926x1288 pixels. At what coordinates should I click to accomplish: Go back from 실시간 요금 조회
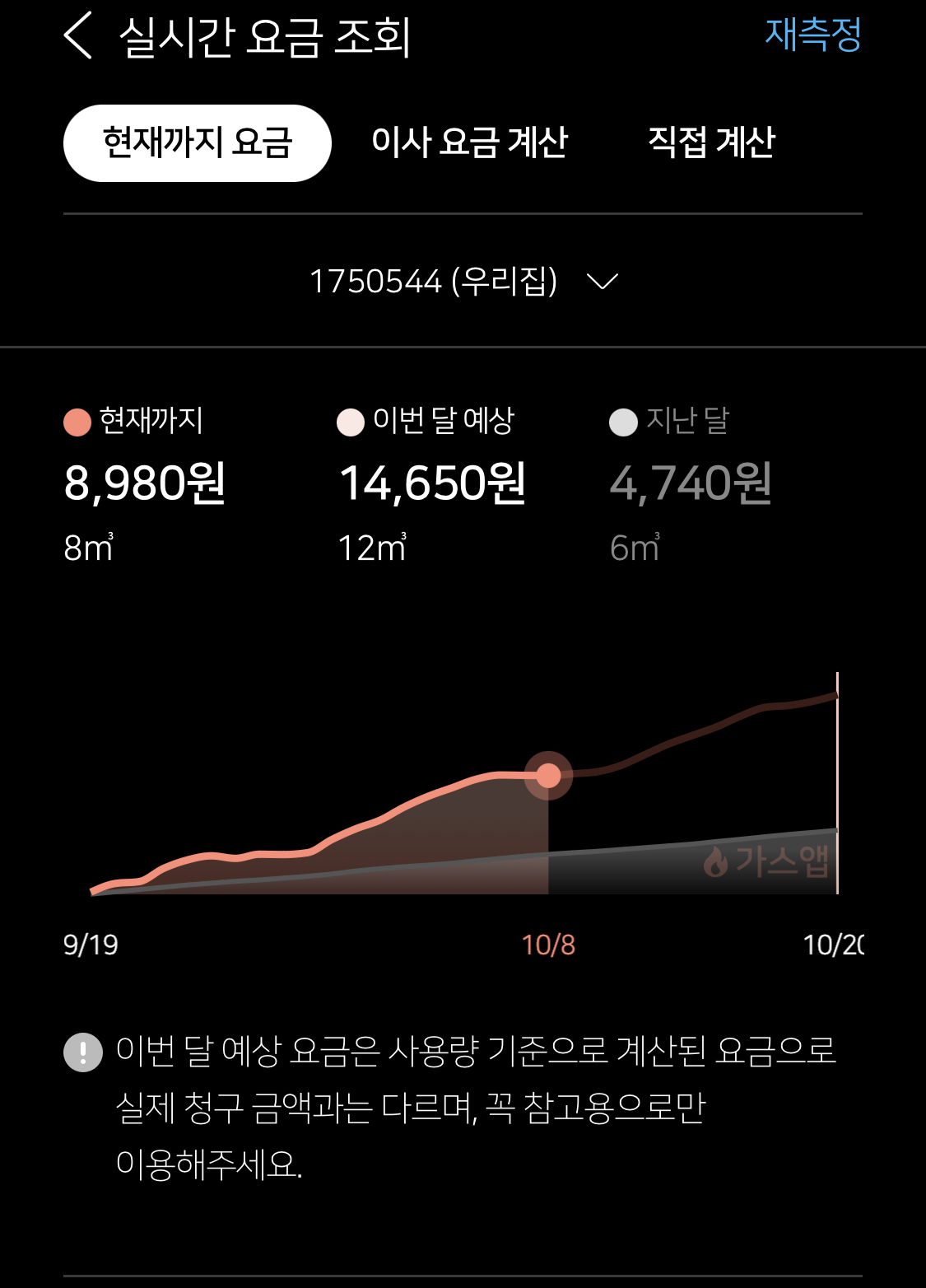pyautogui.click(x=78, y=37)
